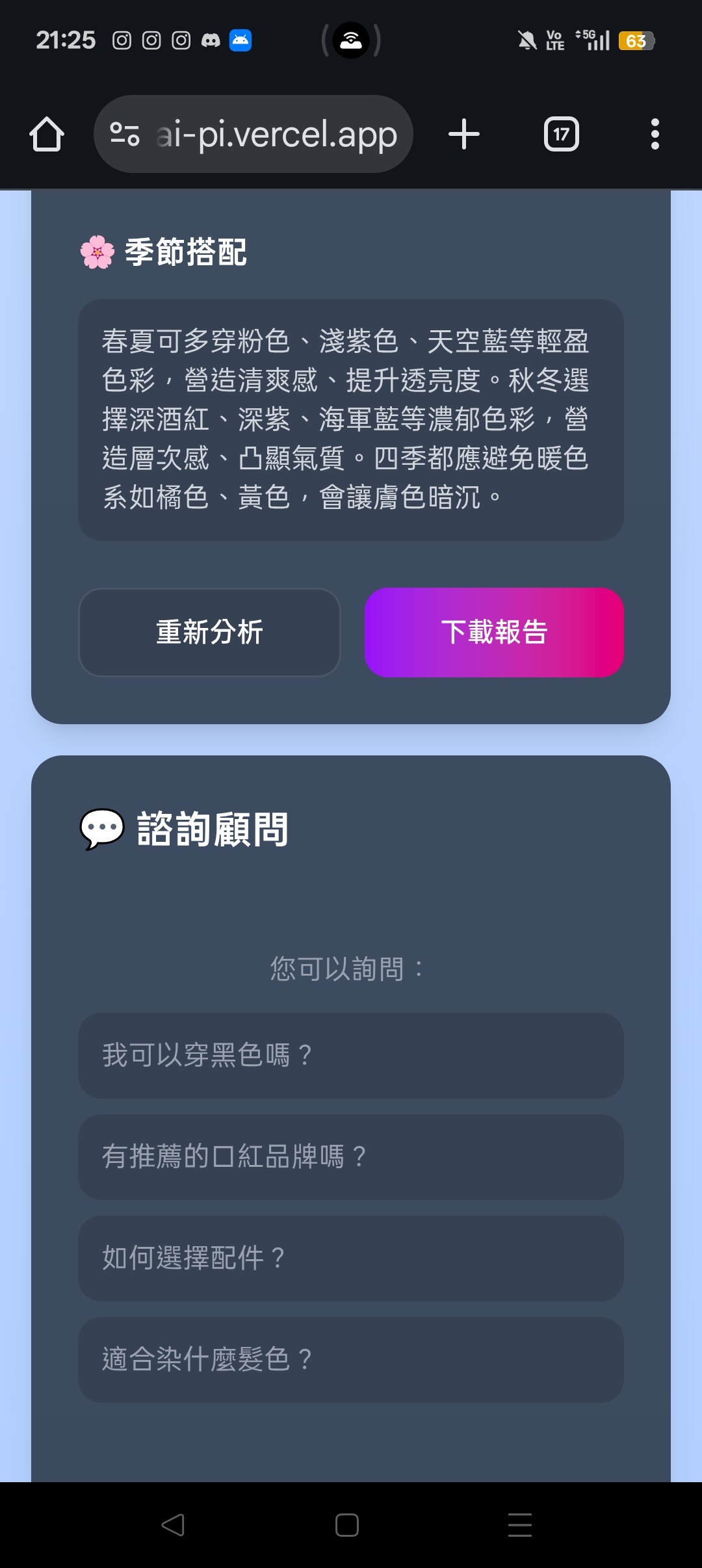Tap the system back button
This screenshot has width=702, height=1568.
173,1525
